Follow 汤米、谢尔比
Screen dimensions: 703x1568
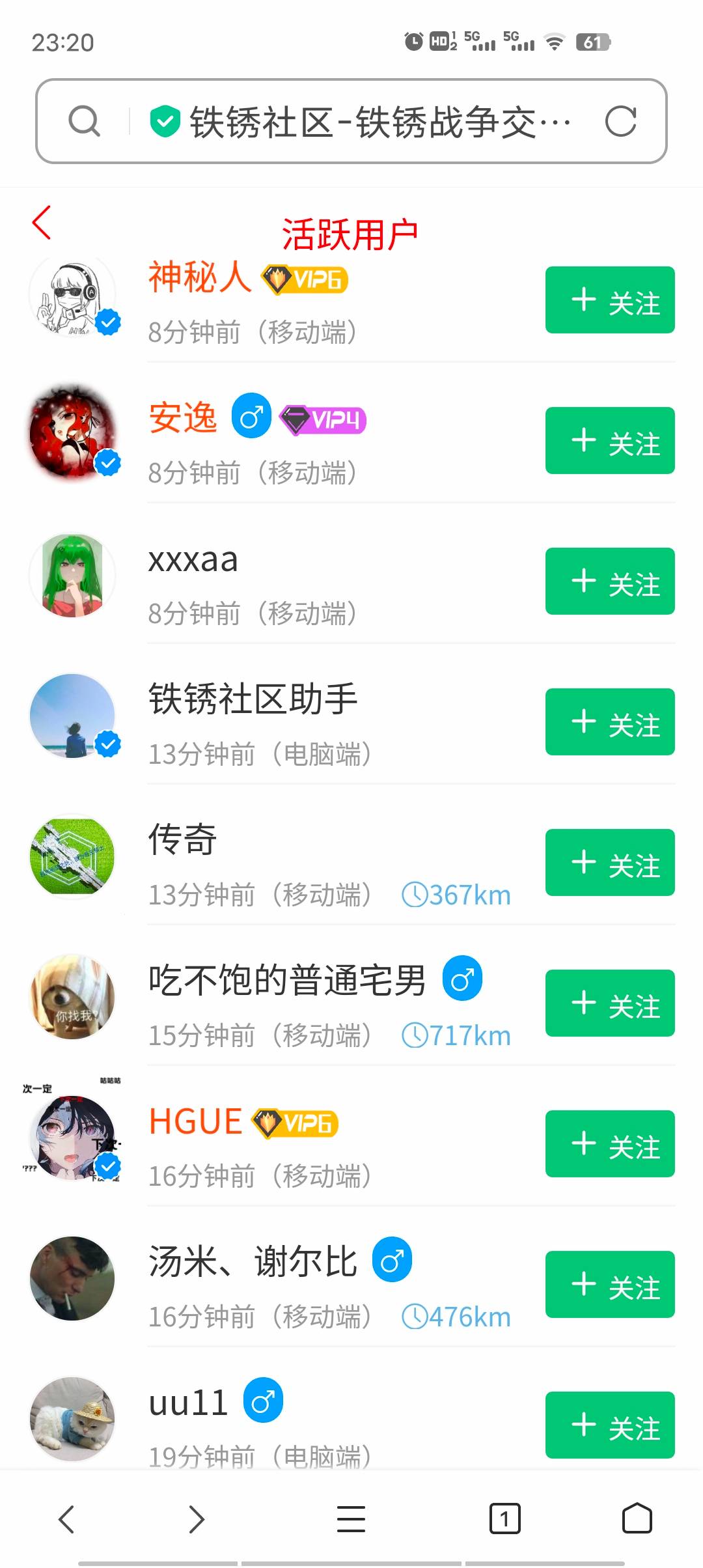[609, 1285]
